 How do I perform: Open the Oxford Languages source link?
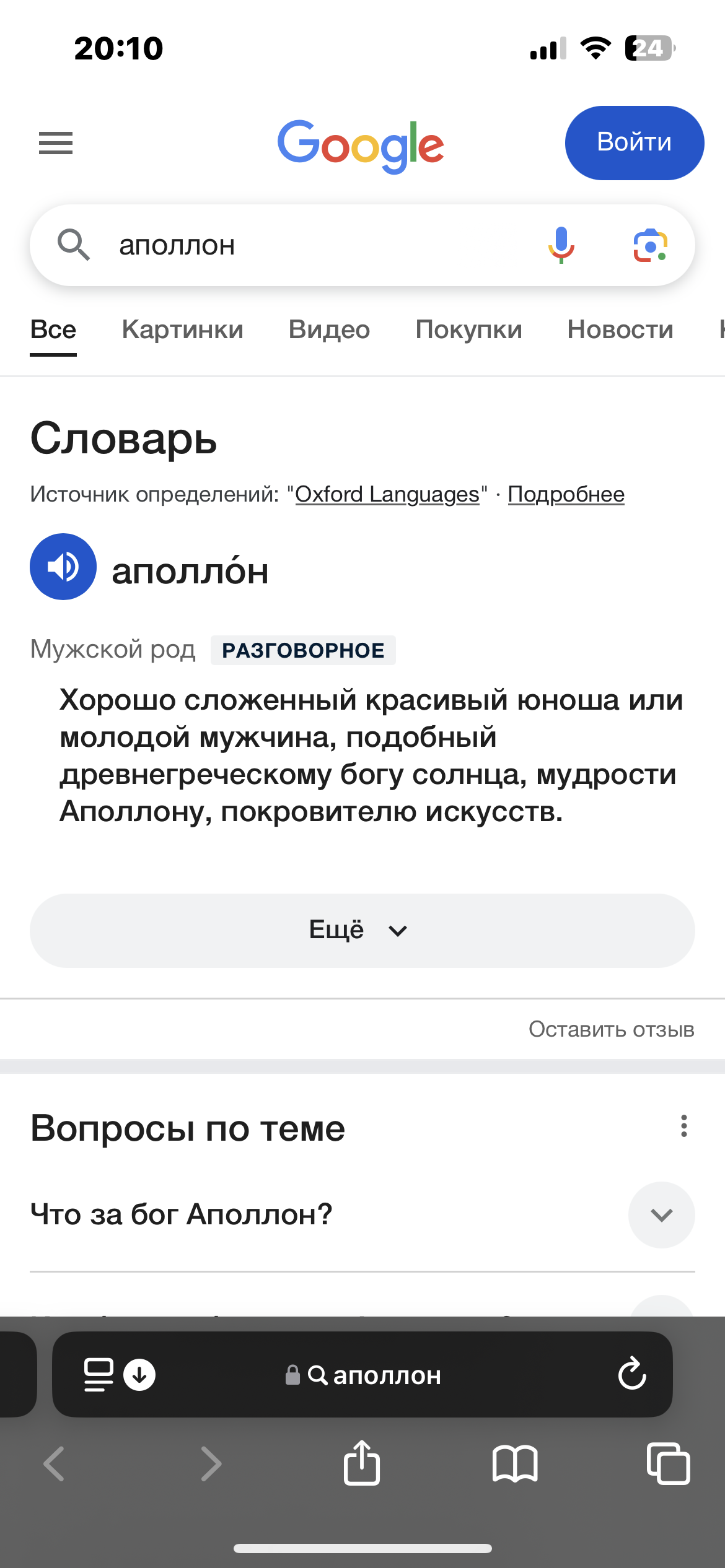click(x=387, y=494)
